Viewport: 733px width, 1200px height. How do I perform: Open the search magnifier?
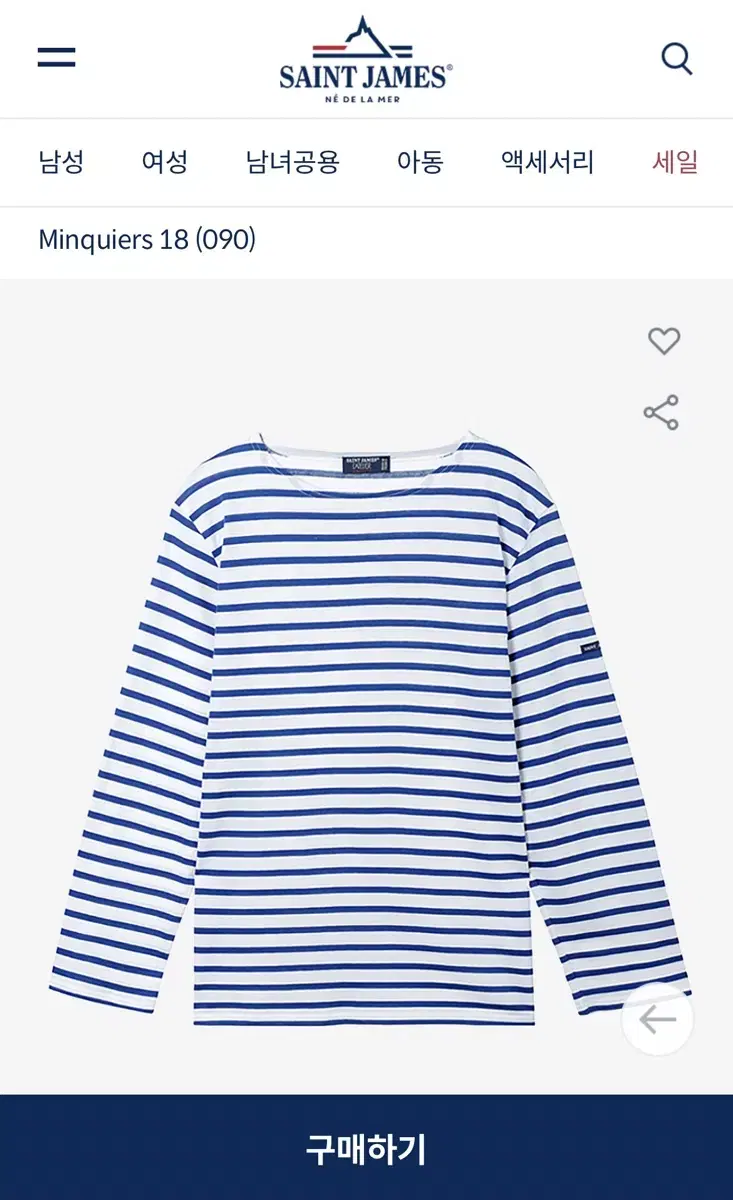pyautogui.click(x=677, y=59)
